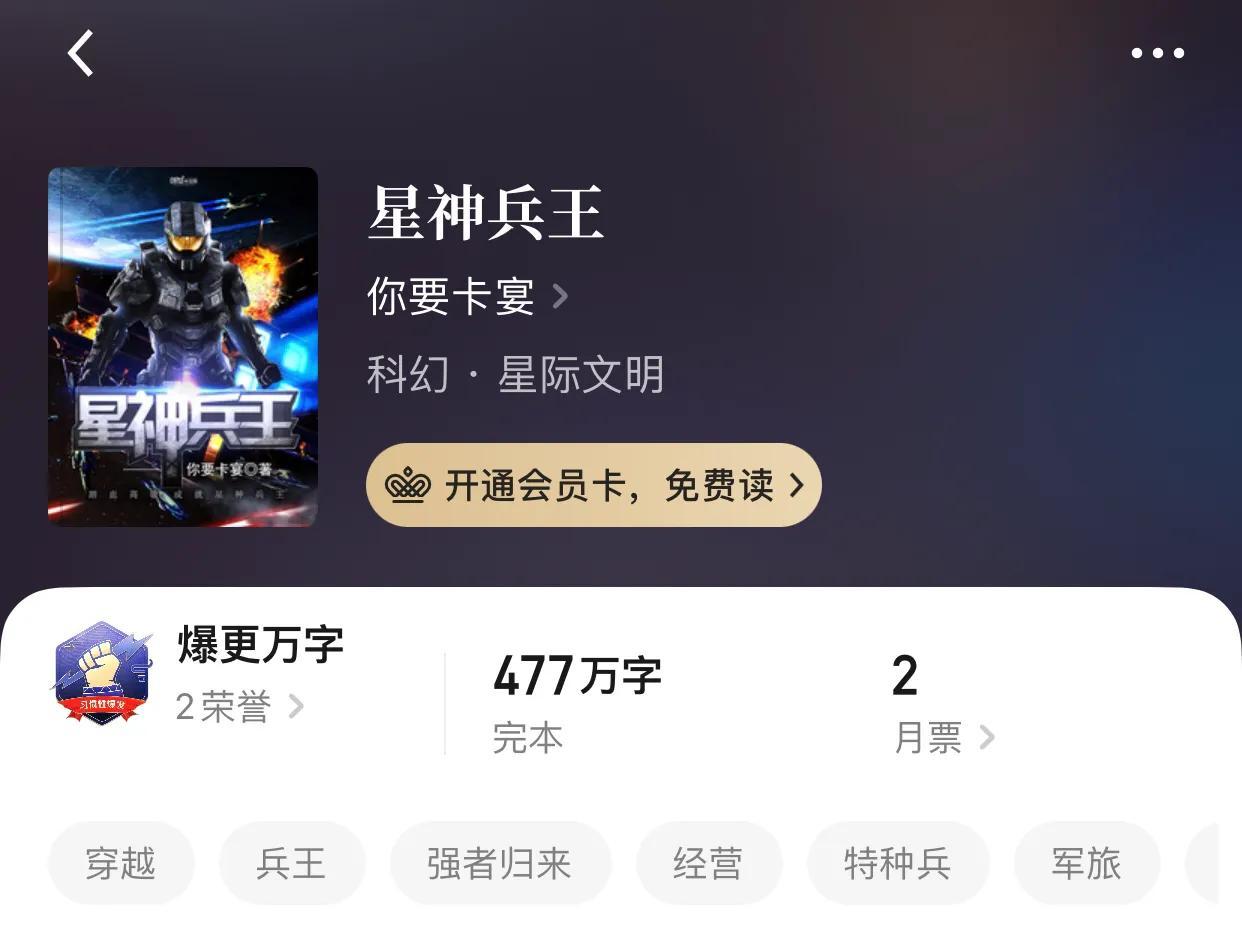Tap the 军旅 tag chip
Screen dimensions: 1242x945
pyautogui.click(x=1086, y=863)
